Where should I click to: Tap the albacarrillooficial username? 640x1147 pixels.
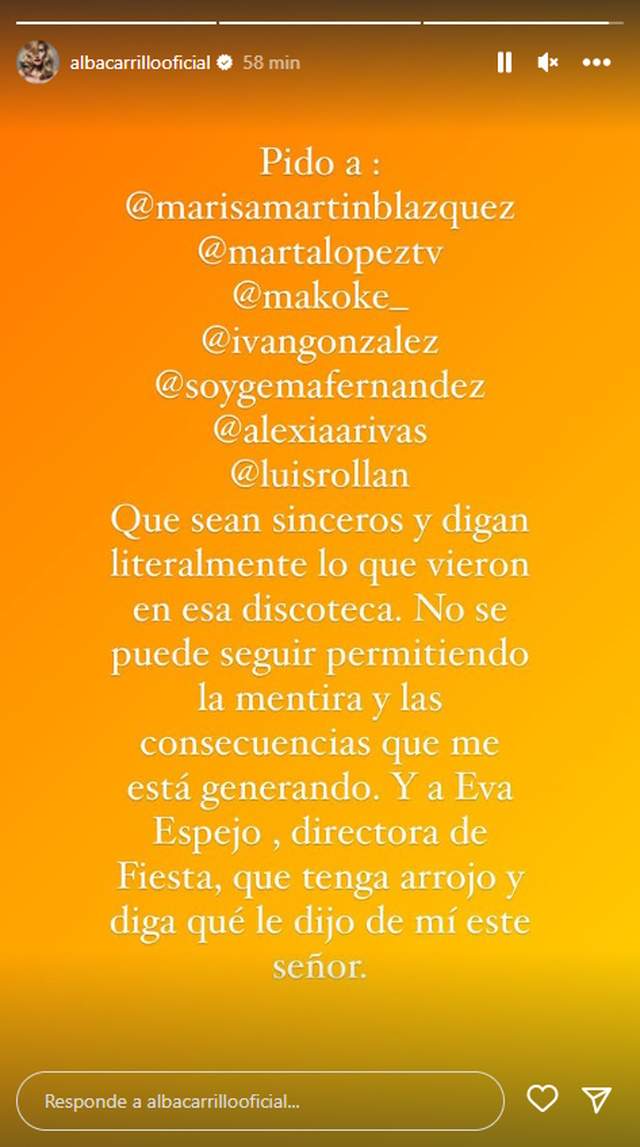coord(140,62)
